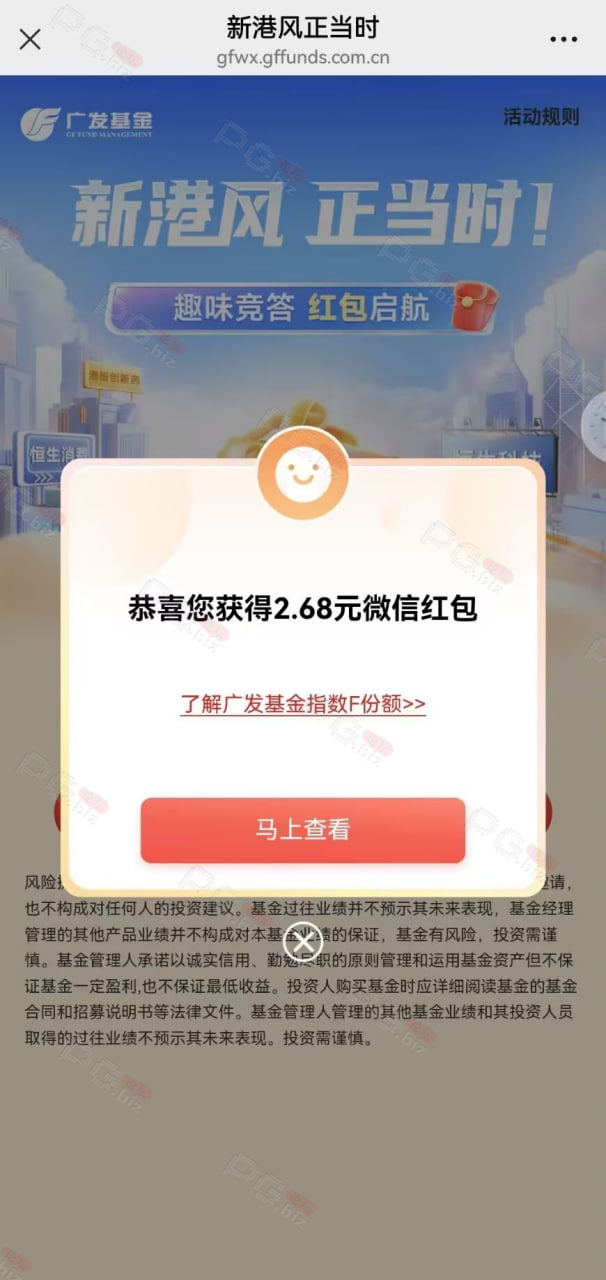
Task: Close the web page with the X icon
Action: click(30, 39)
